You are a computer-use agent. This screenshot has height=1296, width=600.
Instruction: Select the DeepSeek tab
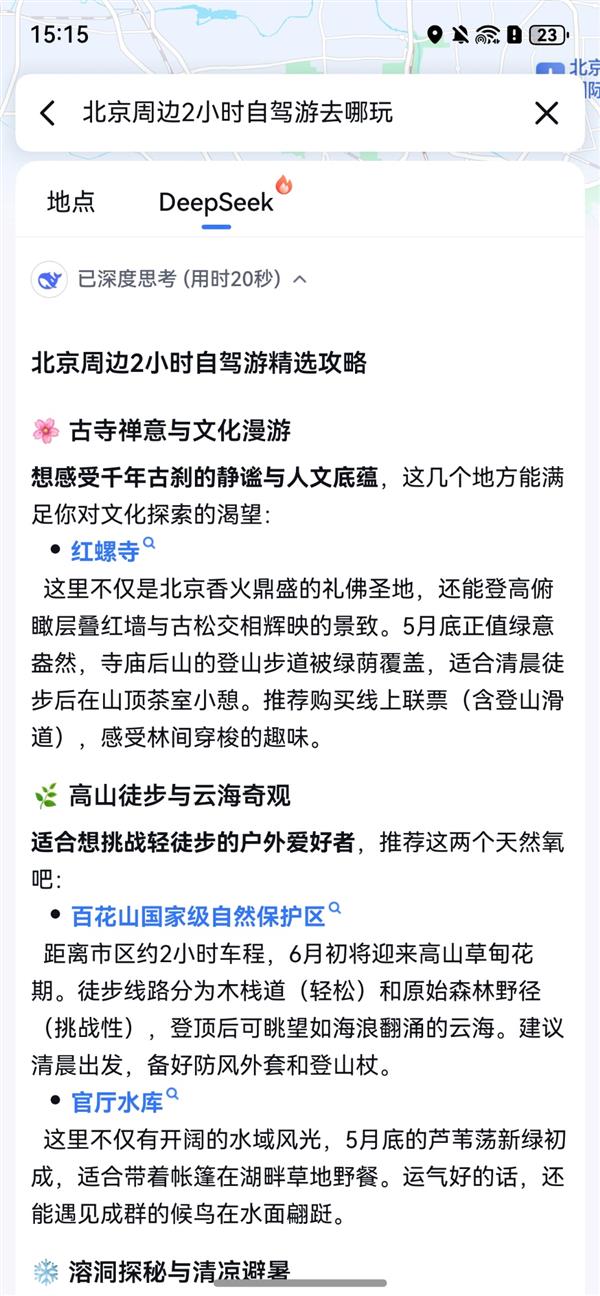(216, 202)
